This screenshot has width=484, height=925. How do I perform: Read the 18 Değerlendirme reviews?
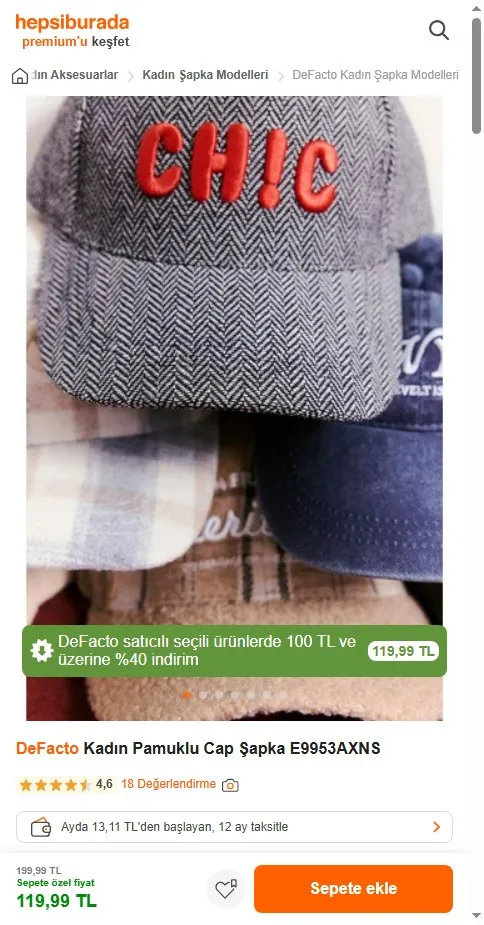click(168, 784)
